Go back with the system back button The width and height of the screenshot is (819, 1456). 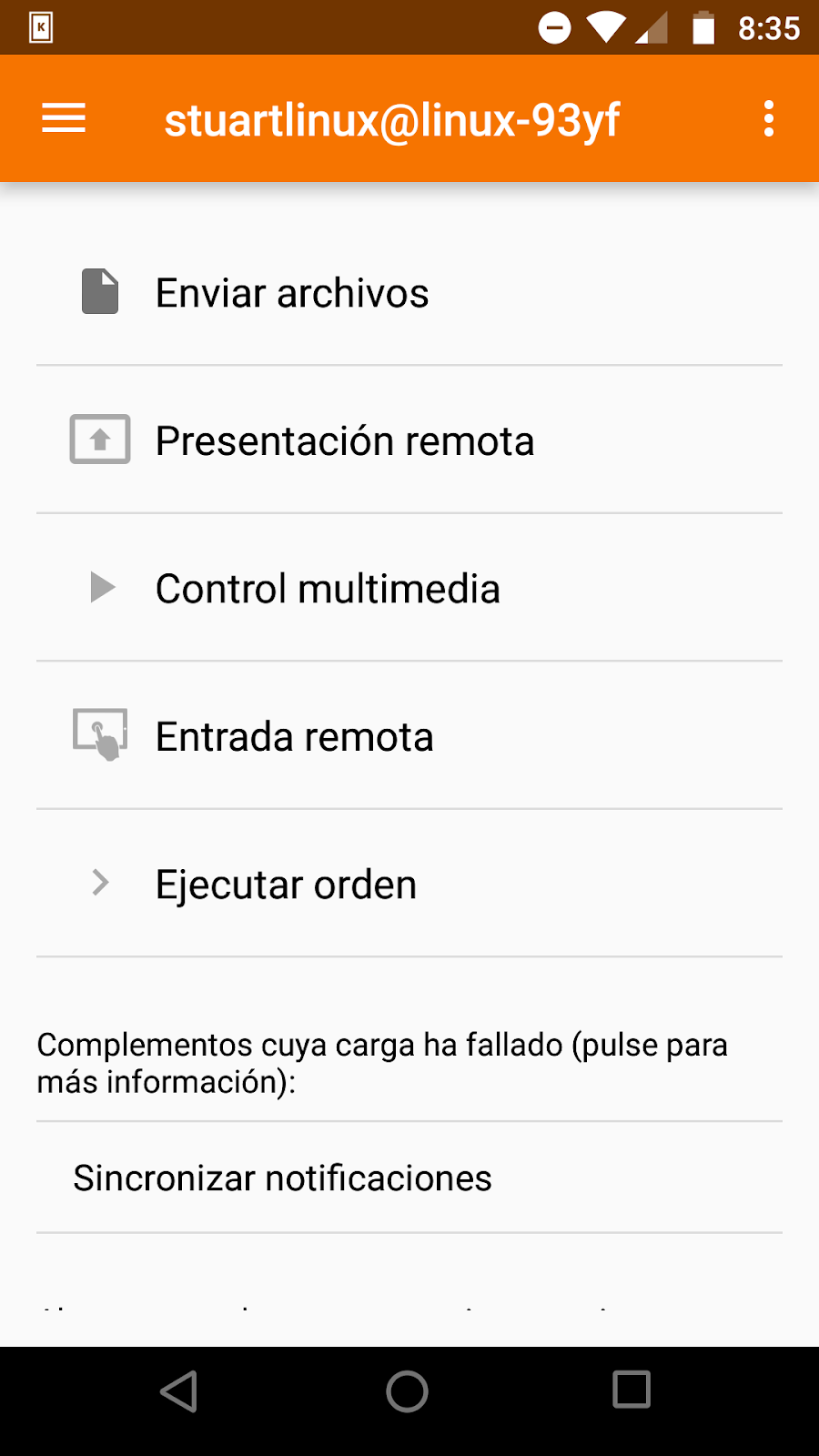179,1390
